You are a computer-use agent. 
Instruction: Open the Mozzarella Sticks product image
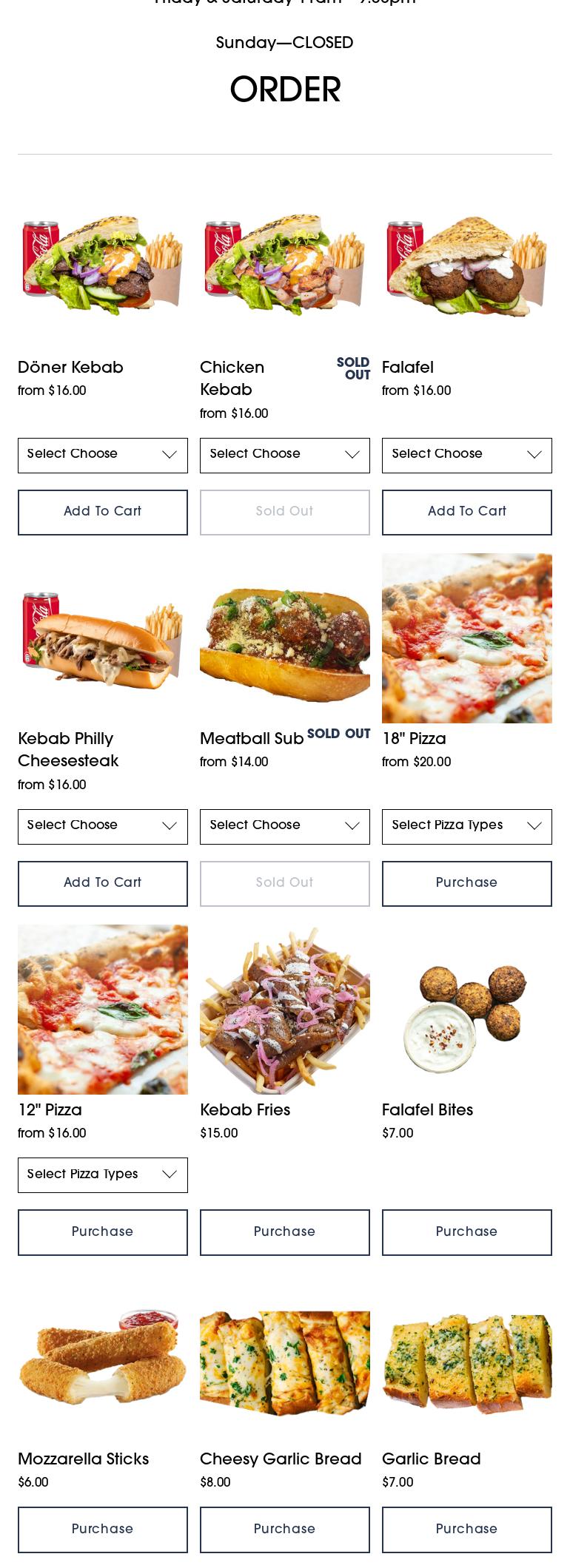(x=102, y=1359)
